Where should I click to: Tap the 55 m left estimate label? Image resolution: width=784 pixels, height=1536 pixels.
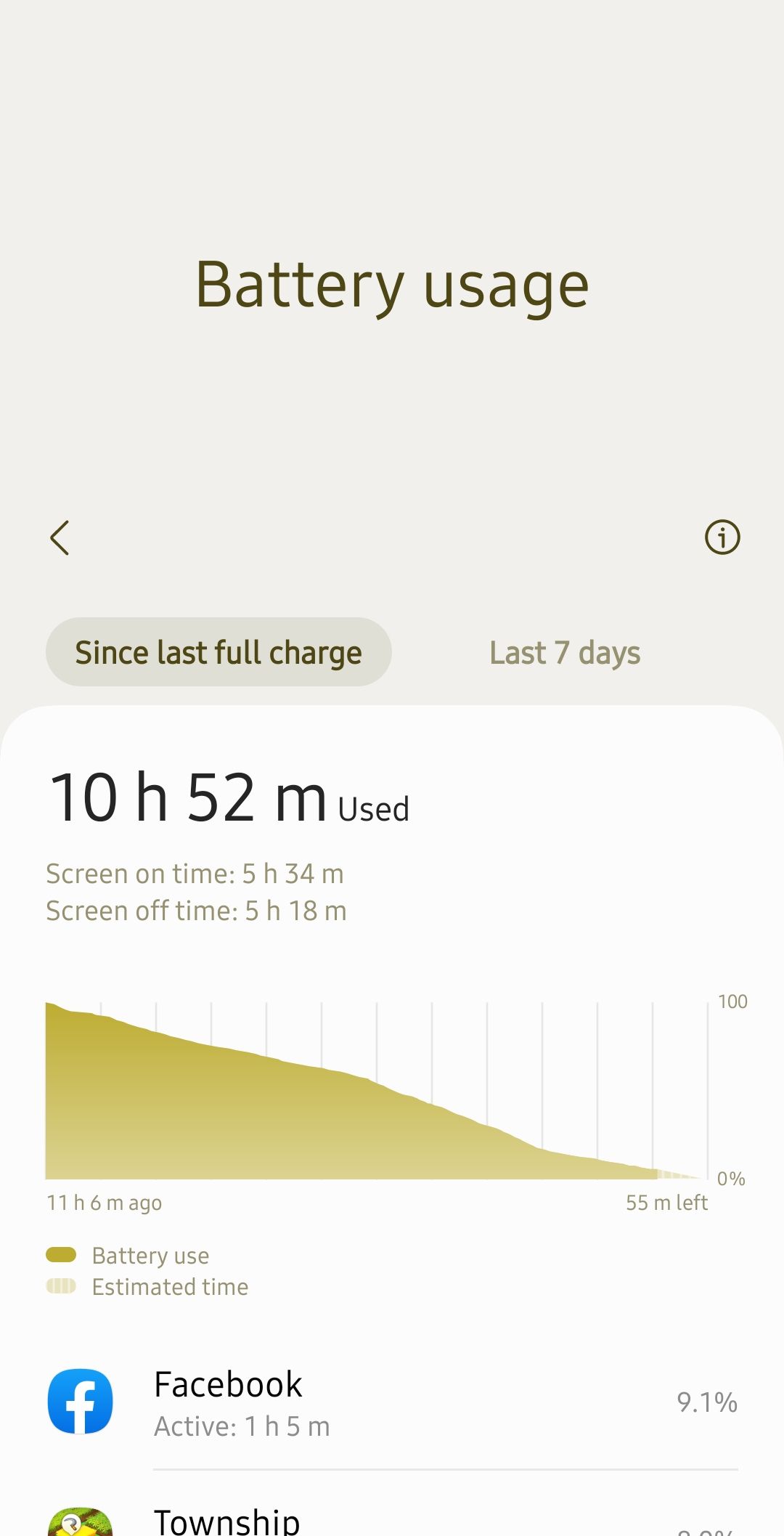(x=666, y=1203)
